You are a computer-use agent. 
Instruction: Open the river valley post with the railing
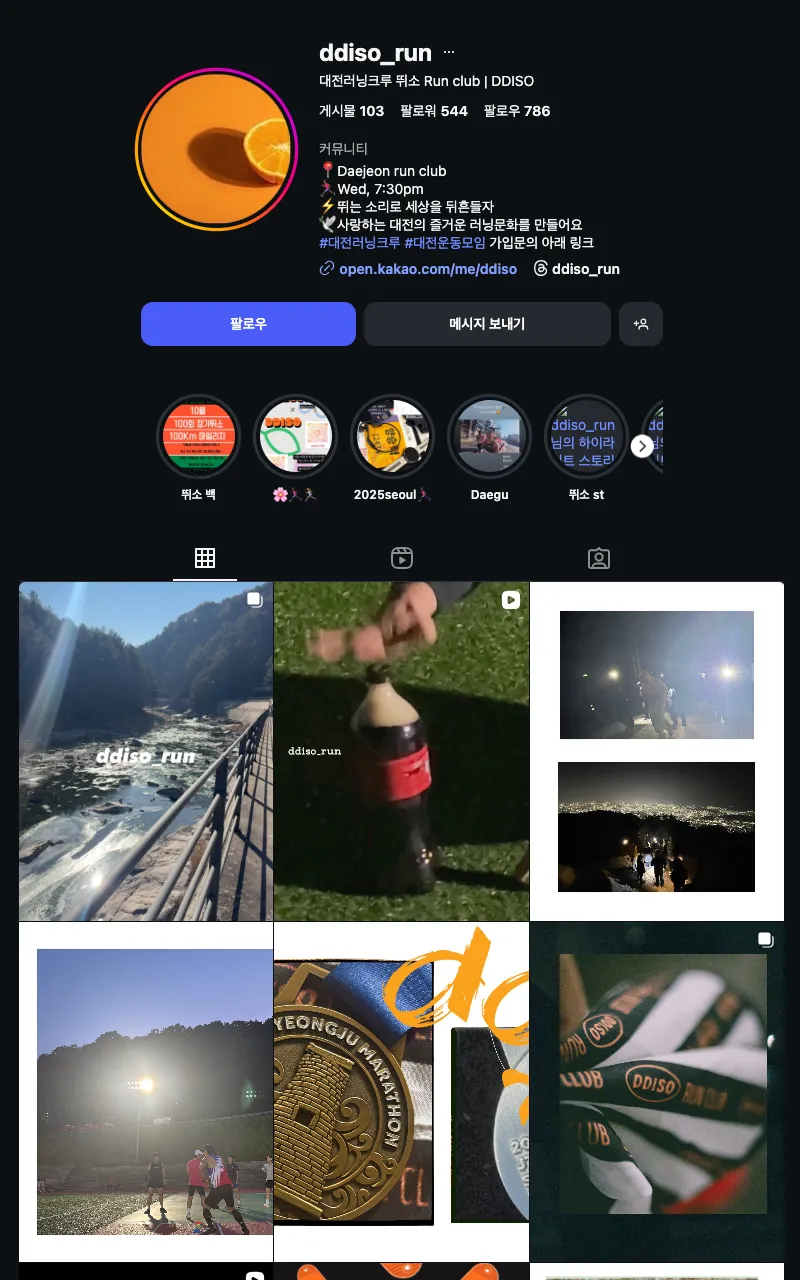(x=146, y=751)
